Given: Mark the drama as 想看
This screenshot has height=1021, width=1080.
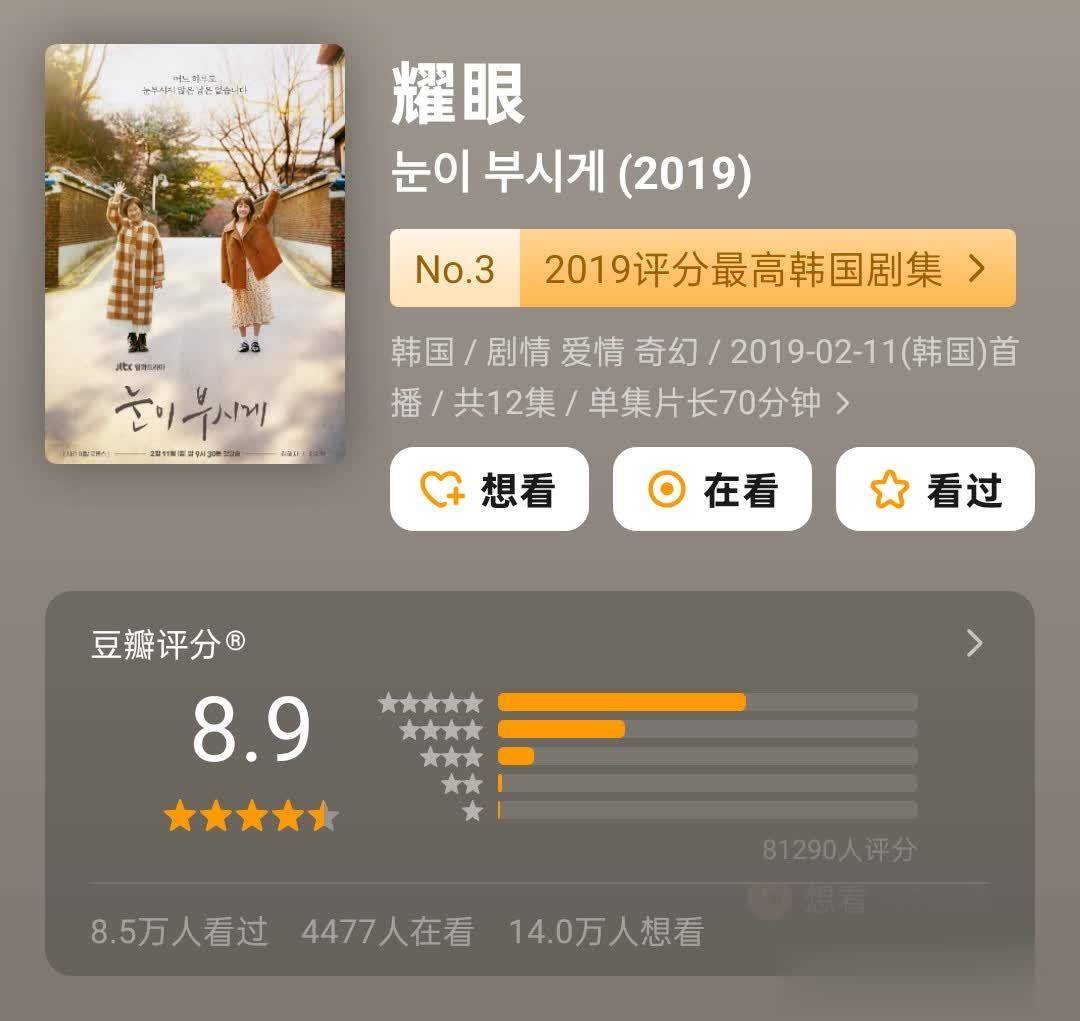Looking at the screenshot, I should (x=489, y=489).
